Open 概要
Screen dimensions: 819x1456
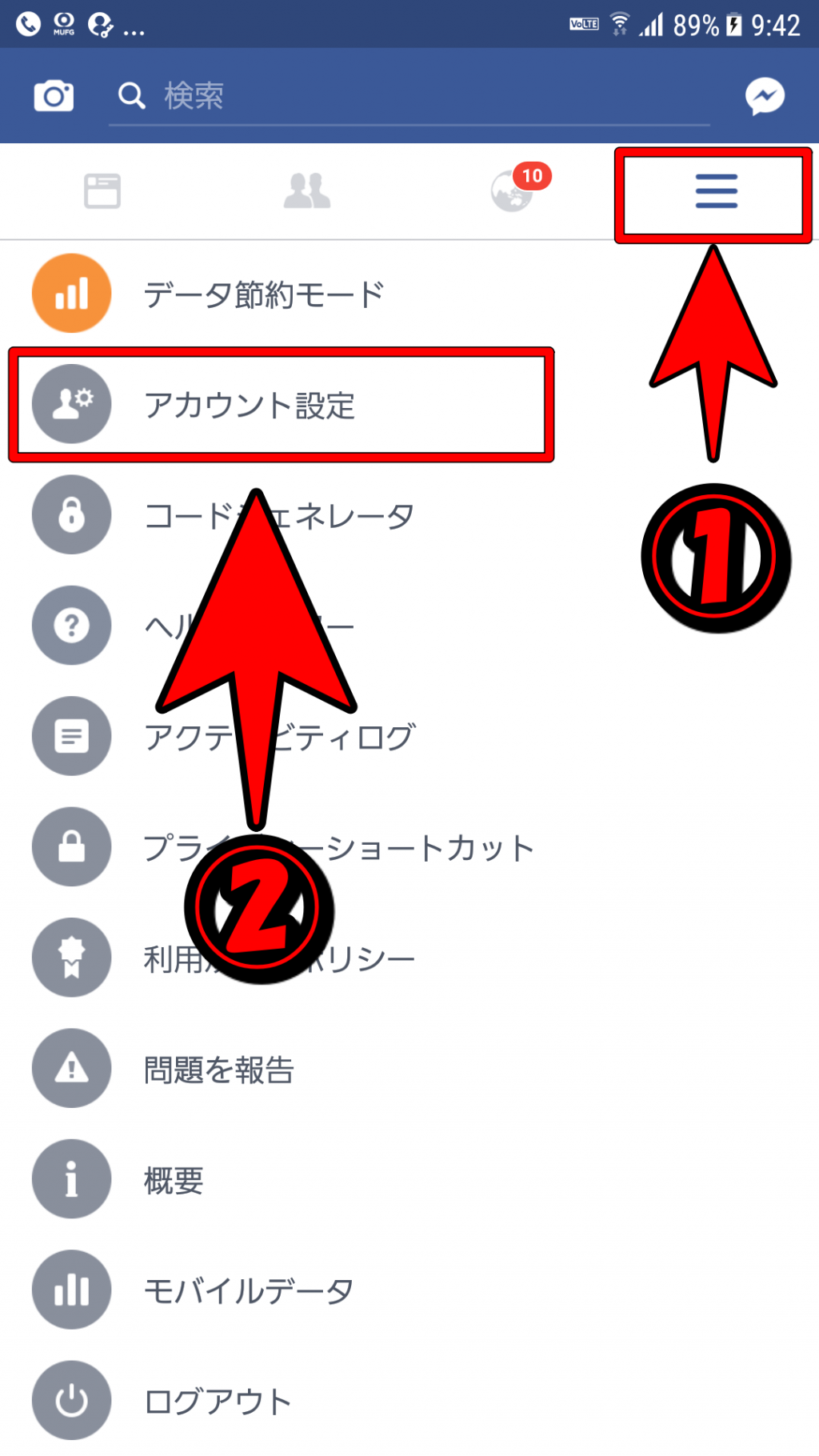(x=174, y=1180)
